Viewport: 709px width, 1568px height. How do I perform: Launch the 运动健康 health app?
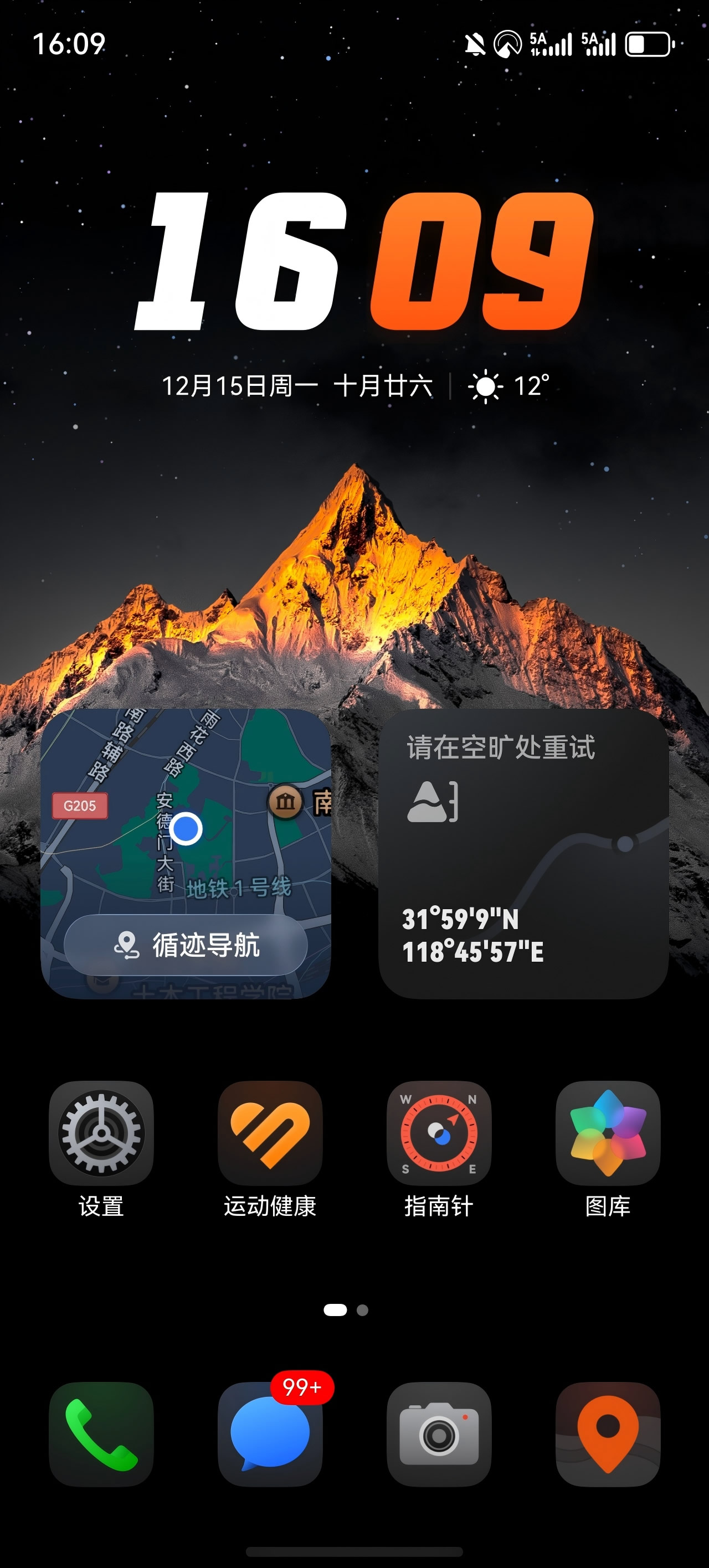270,1133
